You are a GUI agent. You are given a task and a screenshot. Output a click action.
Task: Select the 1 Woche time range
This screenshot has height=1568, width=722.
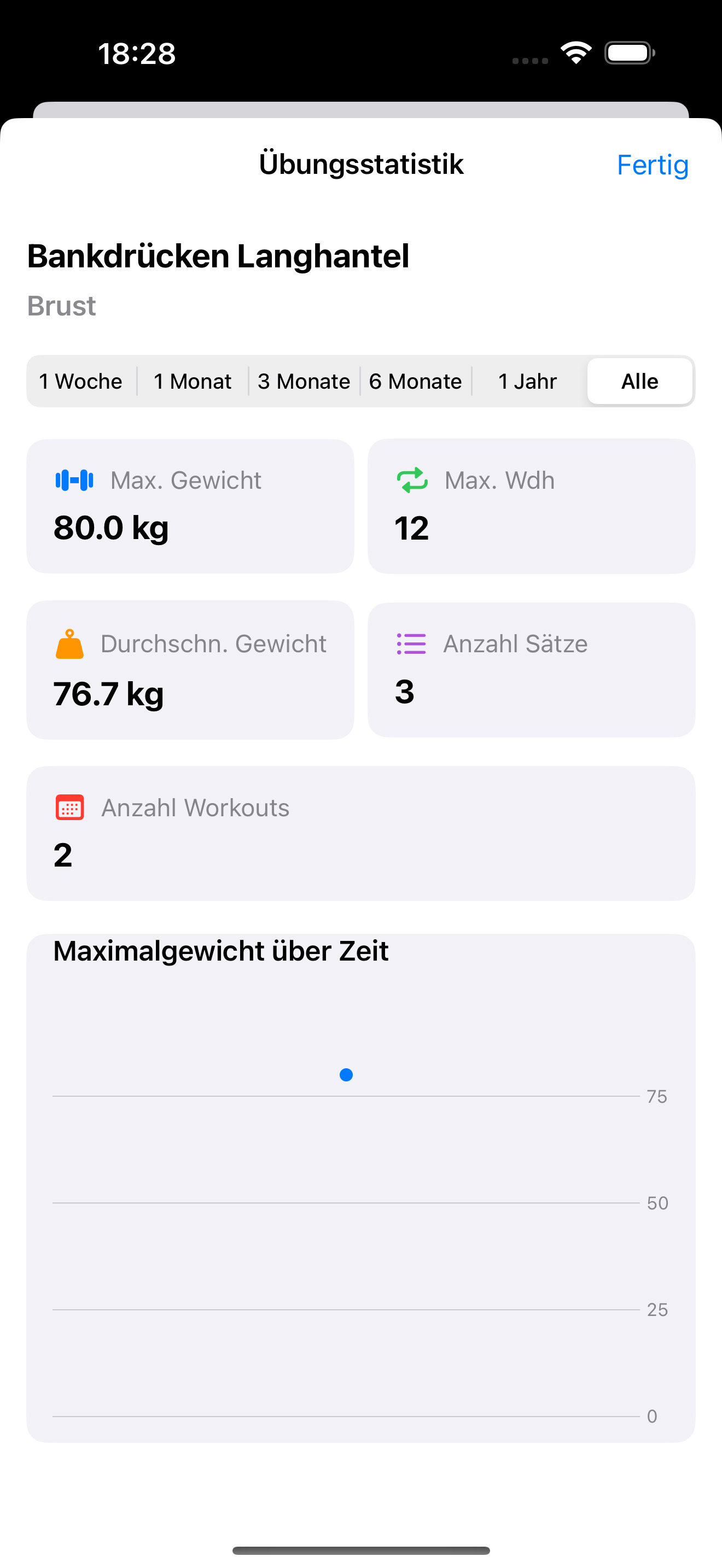[x=80, y=381]
